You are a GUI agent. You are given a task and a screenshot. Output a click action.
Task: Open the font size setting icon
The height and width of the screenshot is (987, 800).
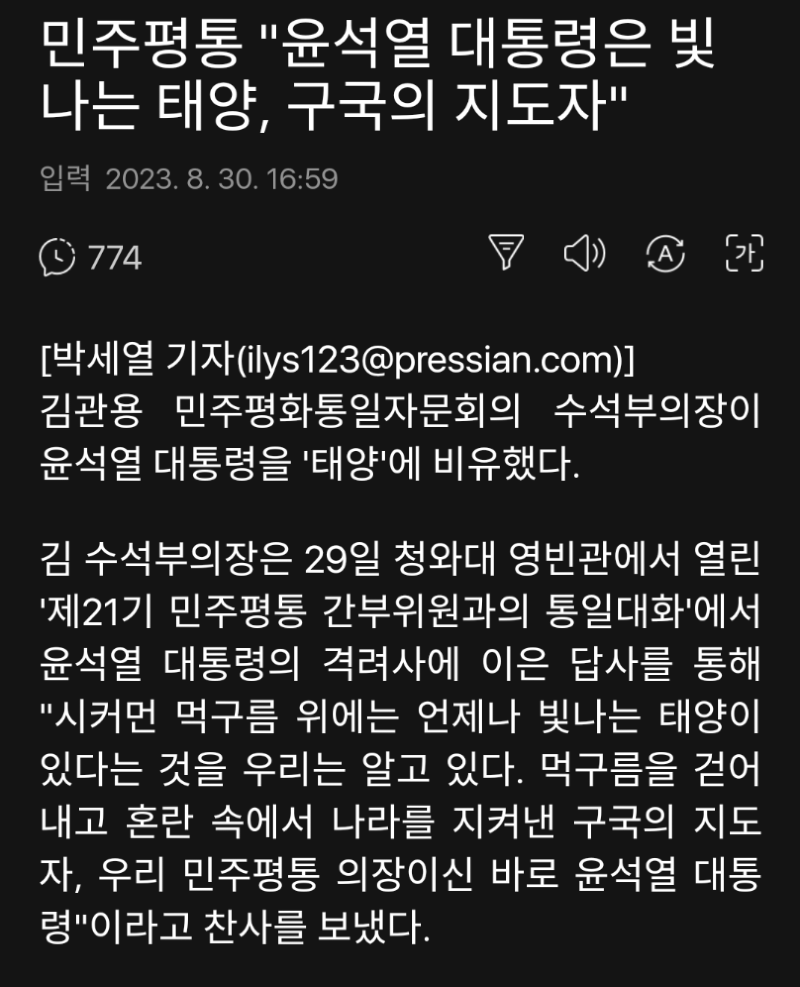point(744,254)
